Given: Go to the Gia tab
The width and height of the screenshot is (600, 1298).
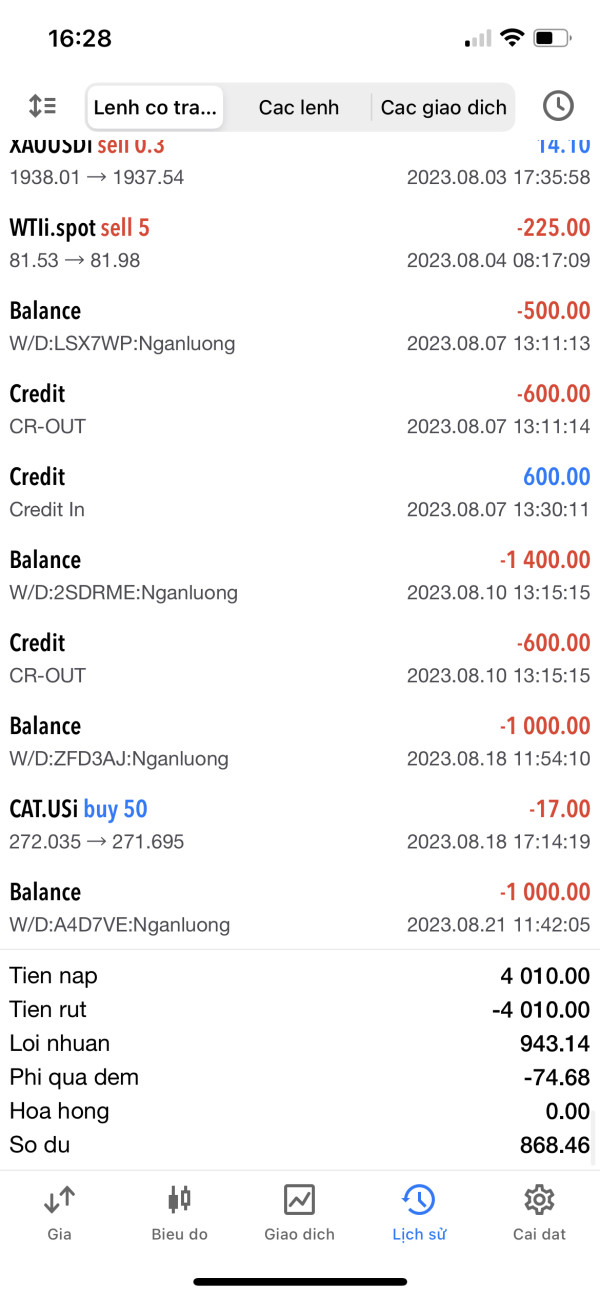Looking at the screenshot, I should coord(59,1211).
